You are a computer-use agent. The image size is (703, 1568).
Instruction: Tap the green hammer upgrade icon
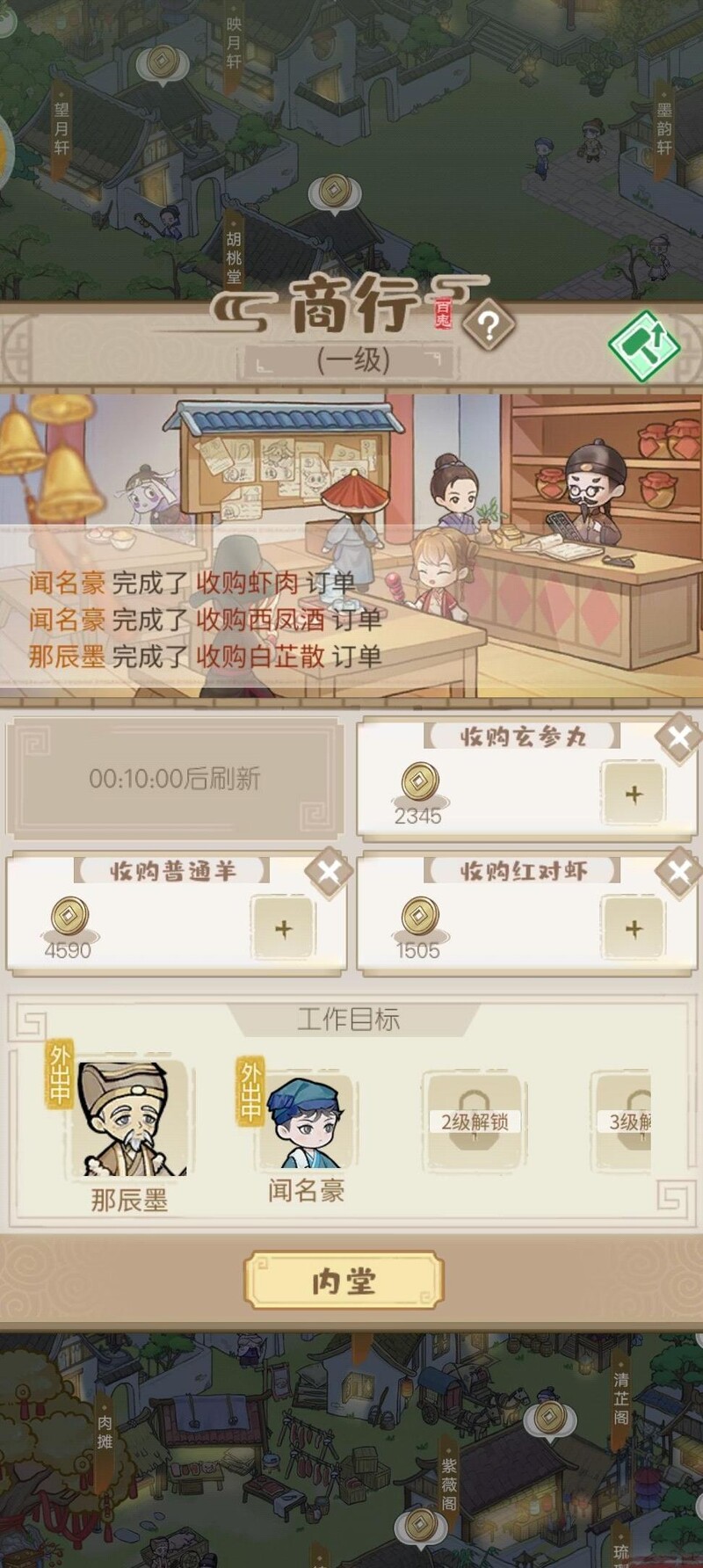point(646,345)
